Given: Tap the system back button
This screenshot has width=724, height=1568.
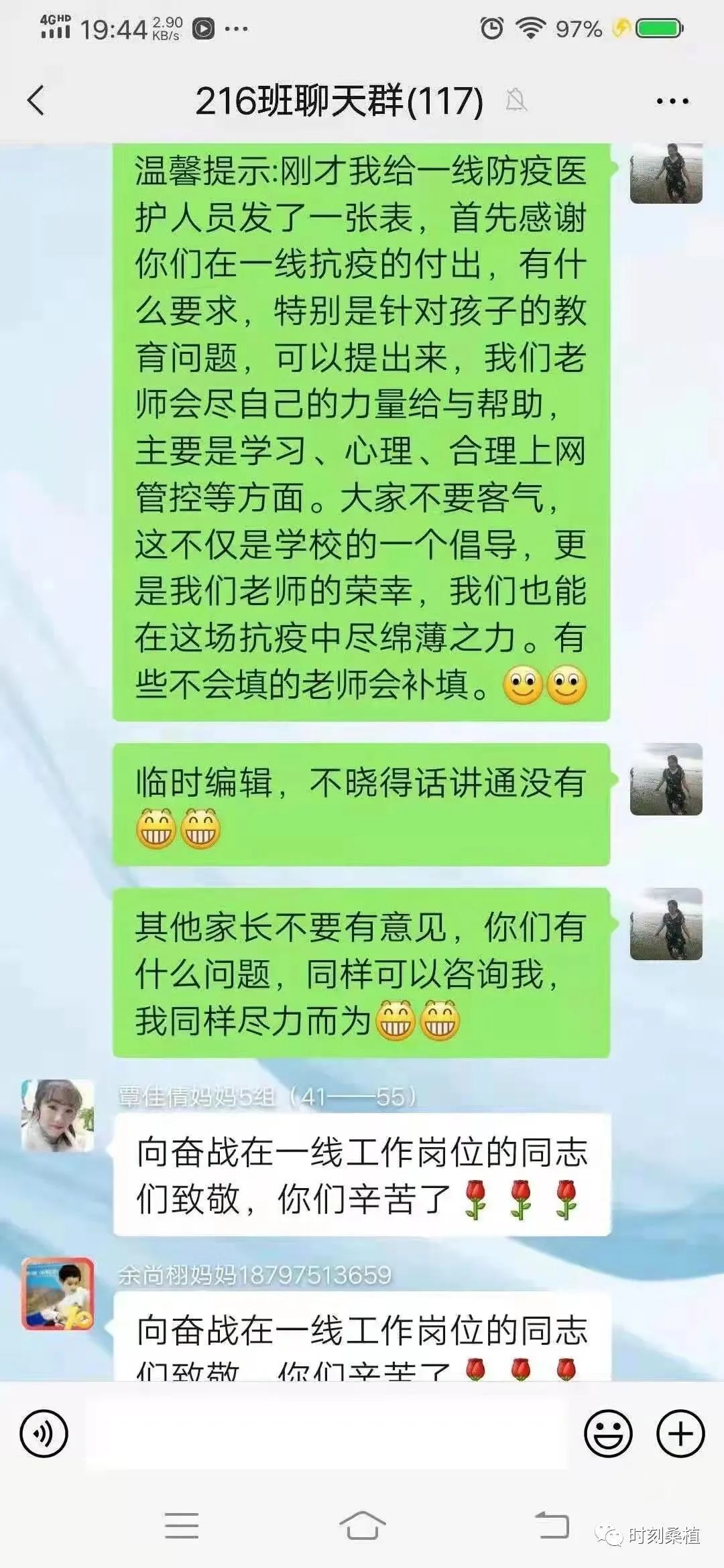Looking at the screenshot, I should tap(551, 1526).
